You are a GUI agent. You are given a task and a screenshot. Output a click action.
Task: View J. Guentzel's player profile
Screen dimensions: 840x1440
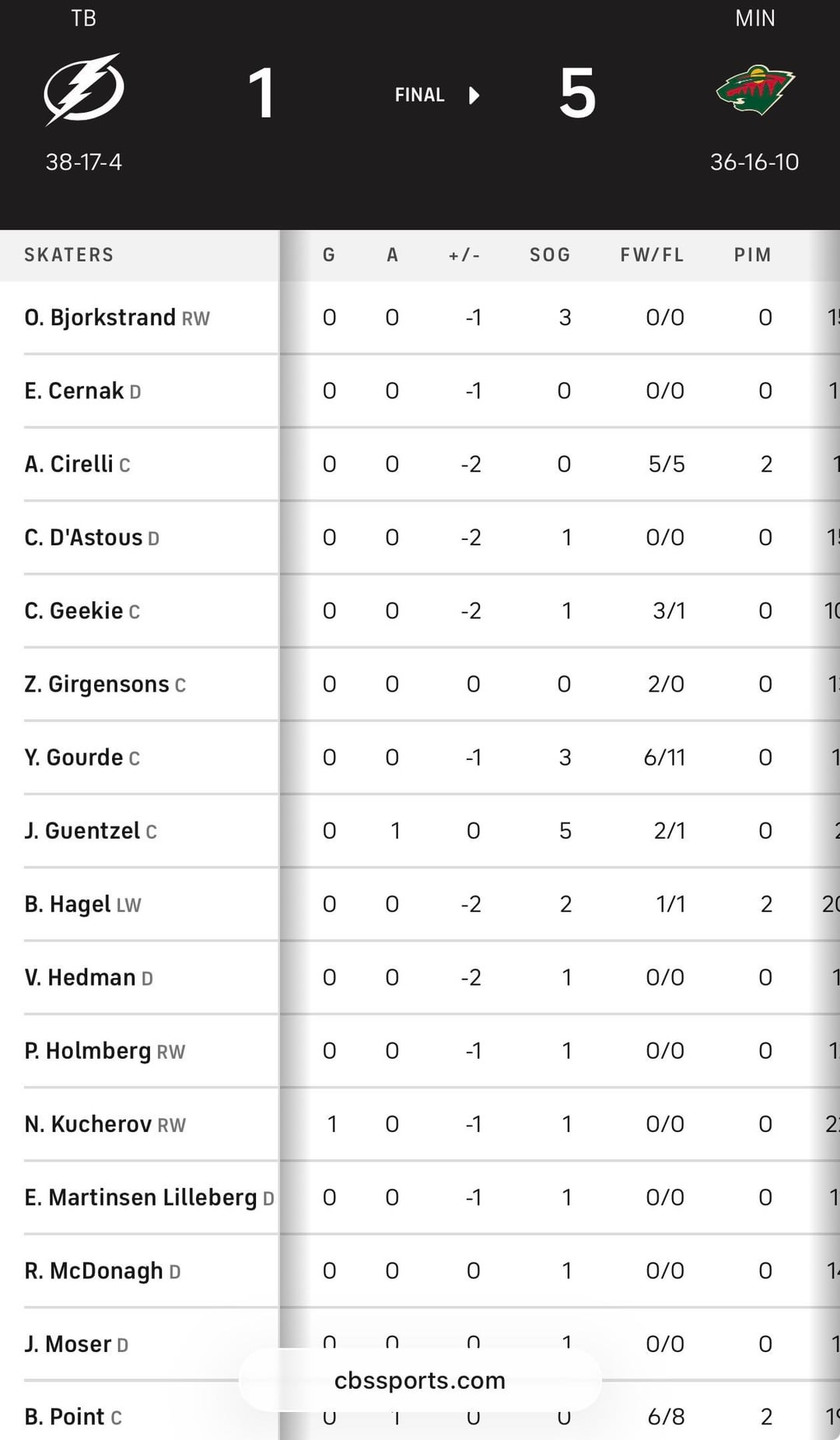82,831
